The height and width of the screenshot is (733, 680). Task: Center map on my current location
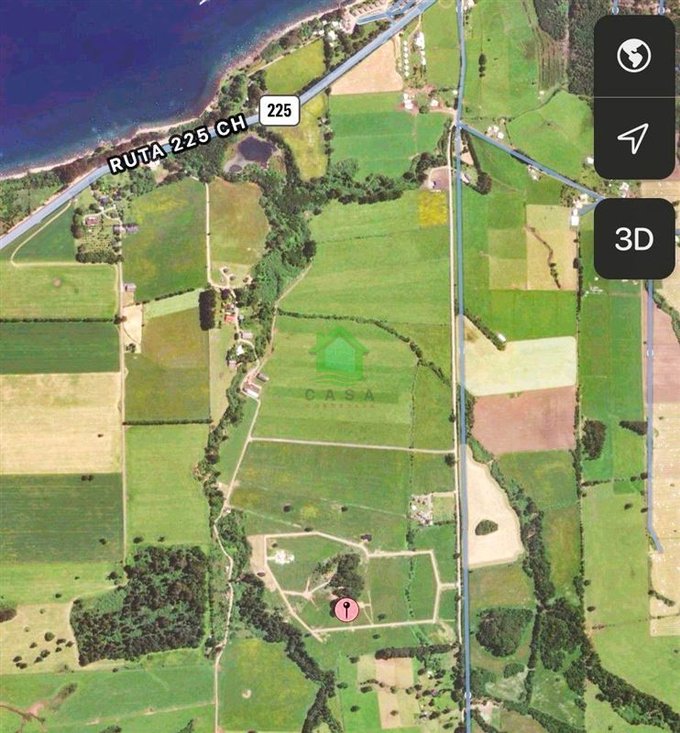coord(634,138)
